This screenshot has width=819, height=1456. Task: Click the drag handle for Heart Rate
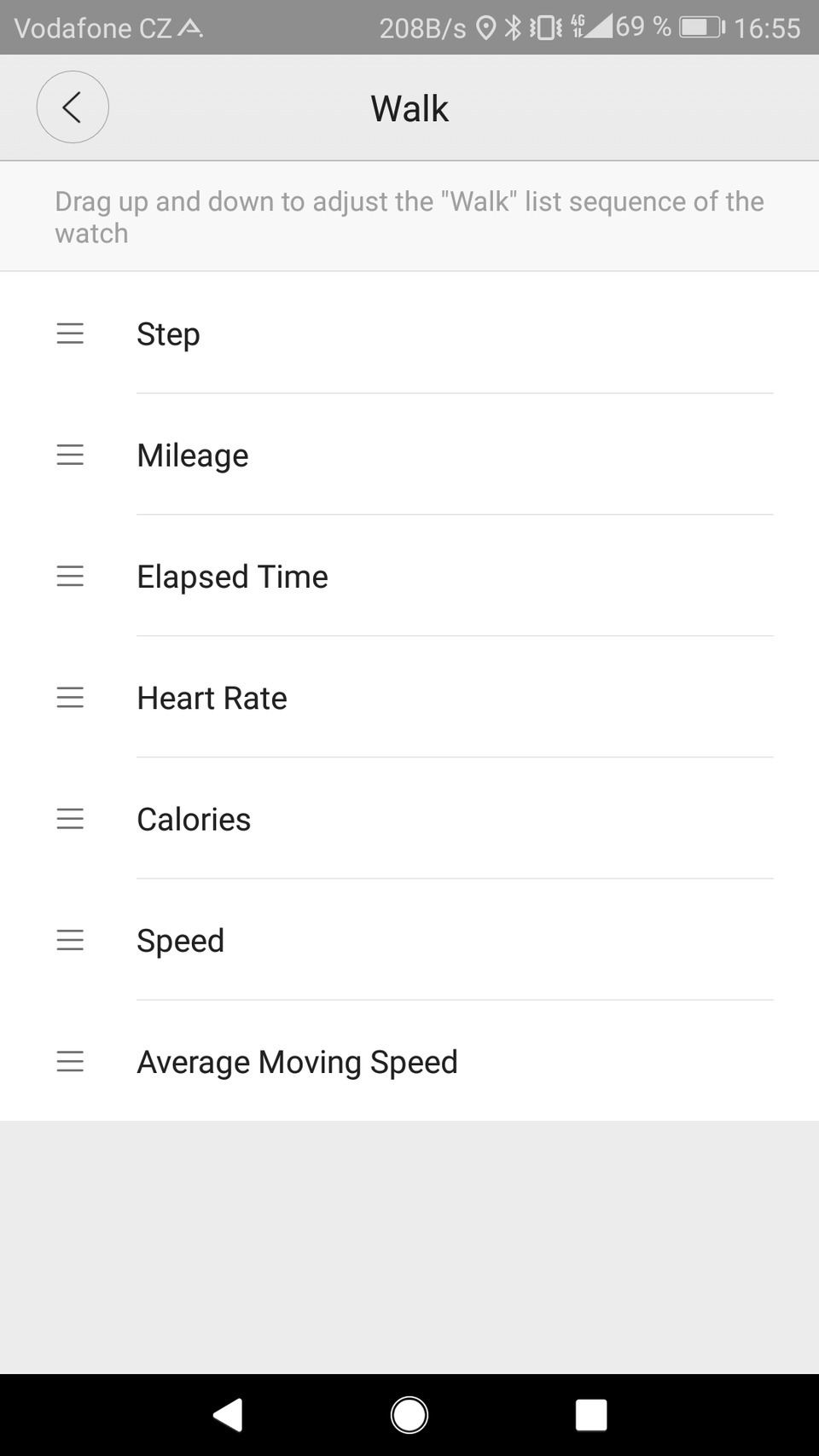70,697
